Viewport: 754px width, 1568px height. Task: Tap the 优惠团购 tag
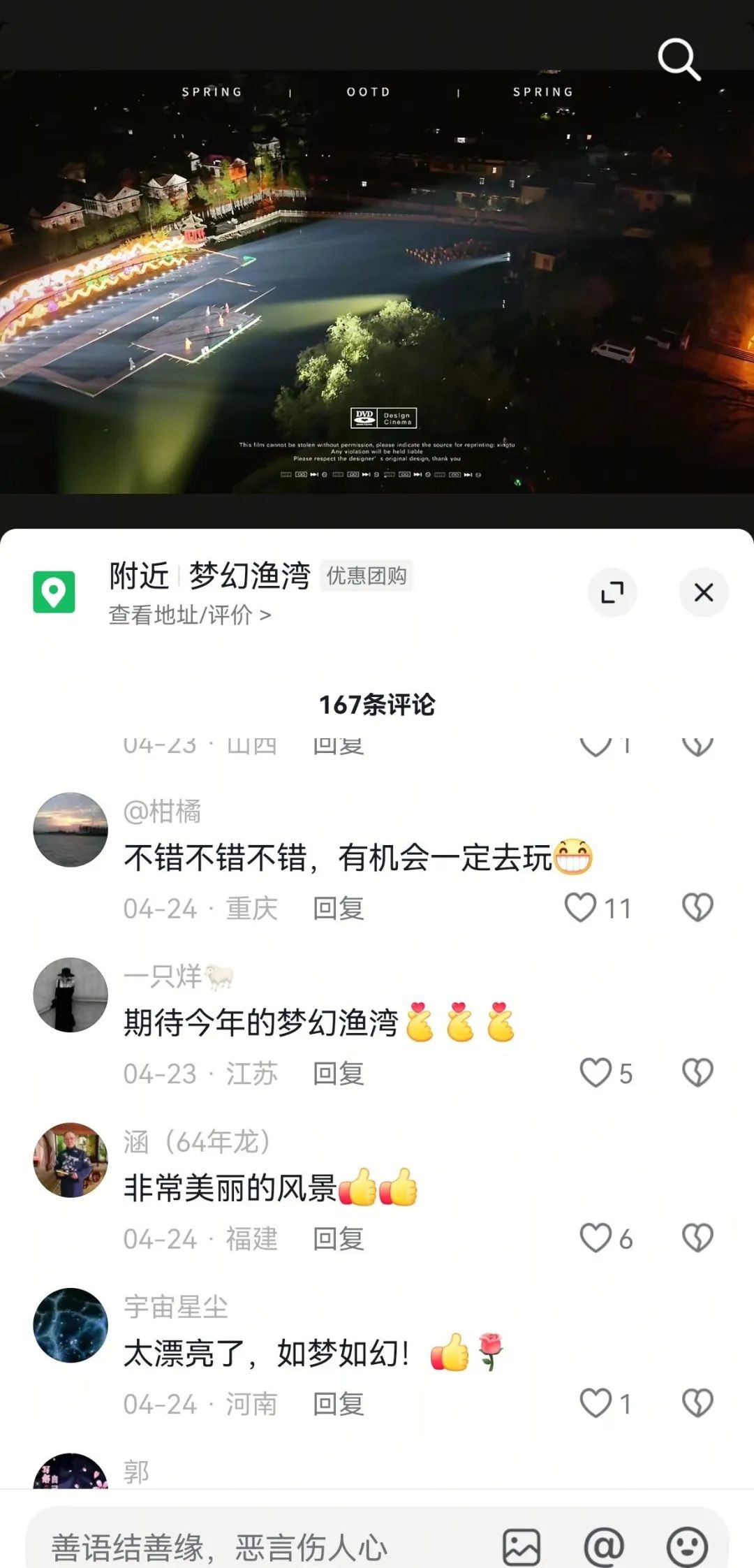coord(367,576)
